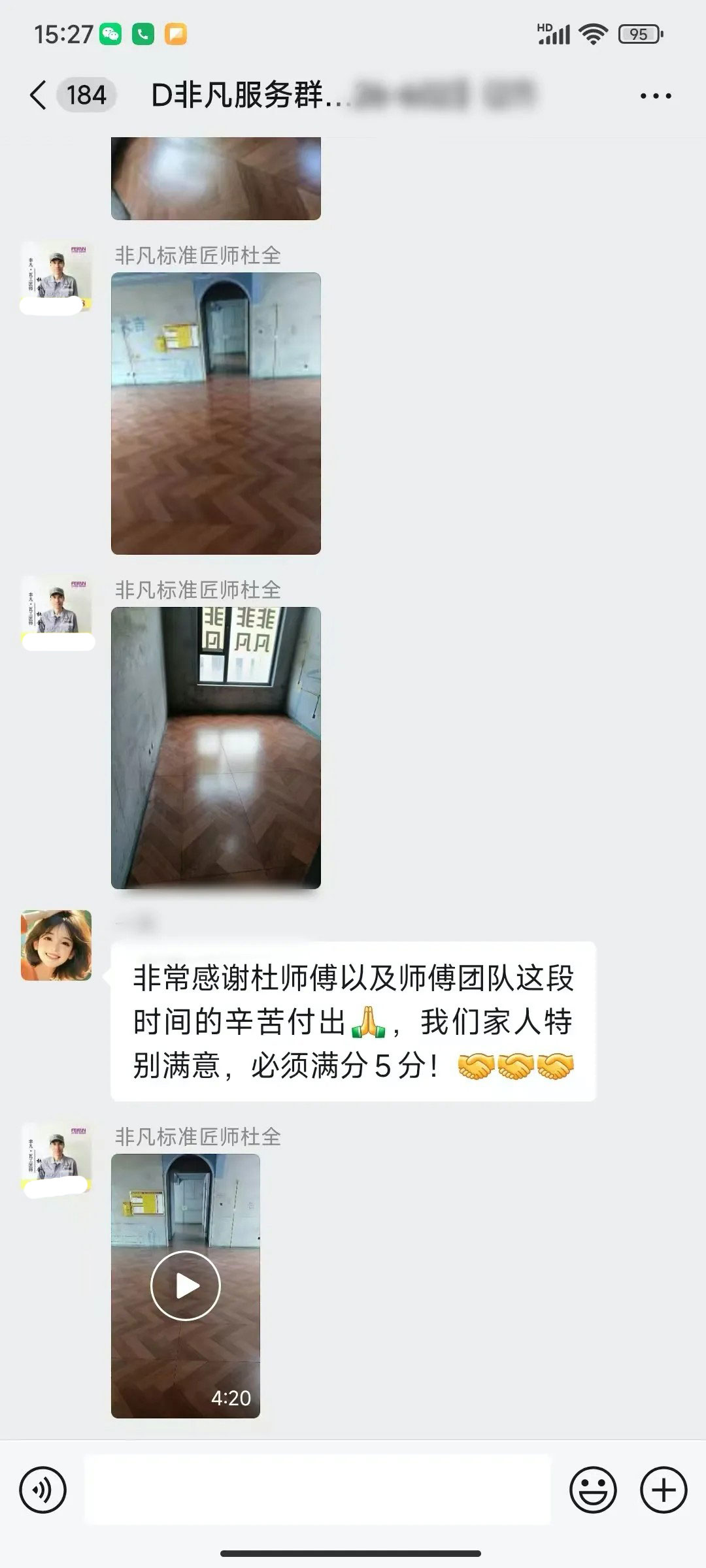
Task: Open the girl-avatar sender's profile
Action: [x=56, y=945]
